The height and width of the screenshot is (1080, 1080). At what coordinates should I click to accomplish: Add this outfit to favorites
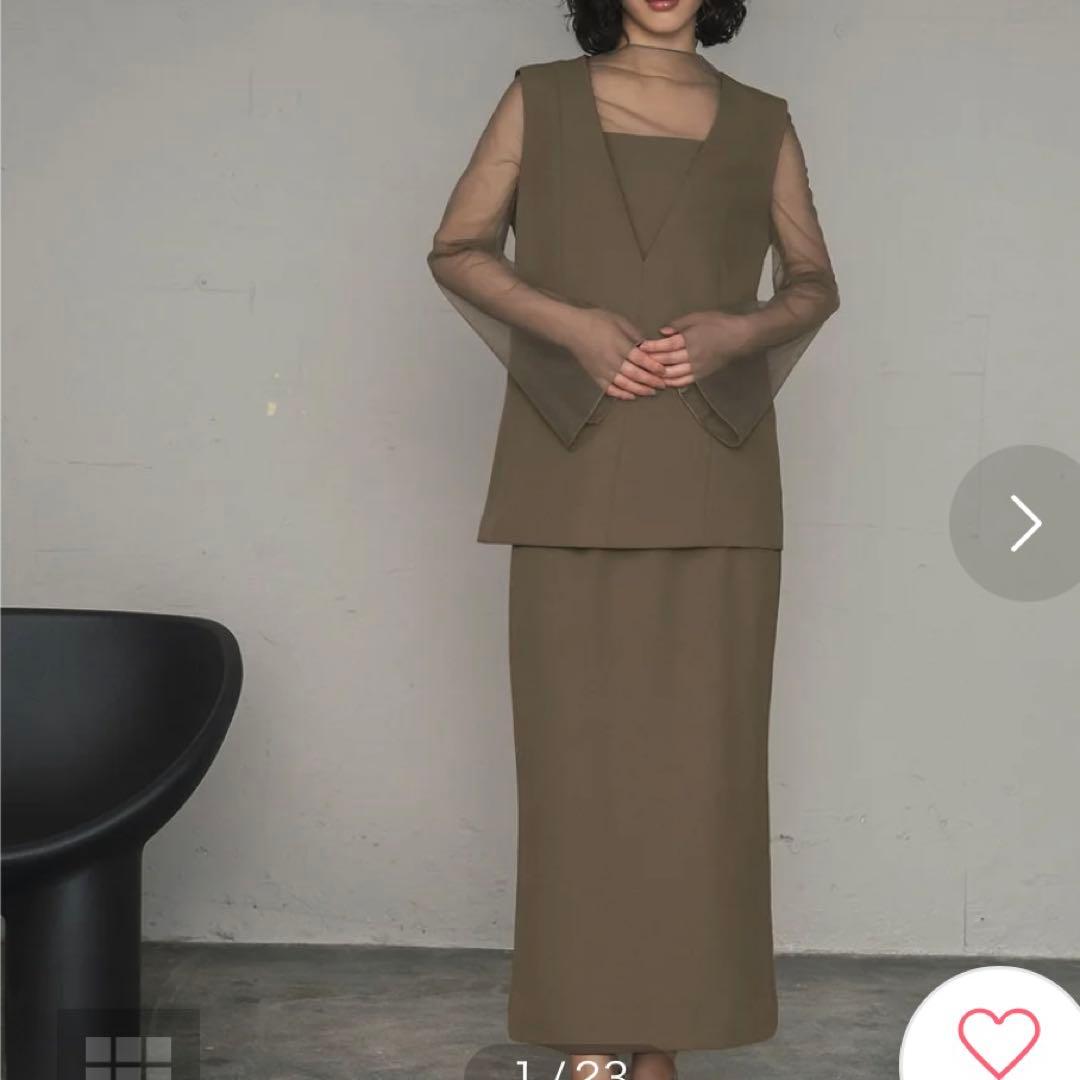[998, 1041]
